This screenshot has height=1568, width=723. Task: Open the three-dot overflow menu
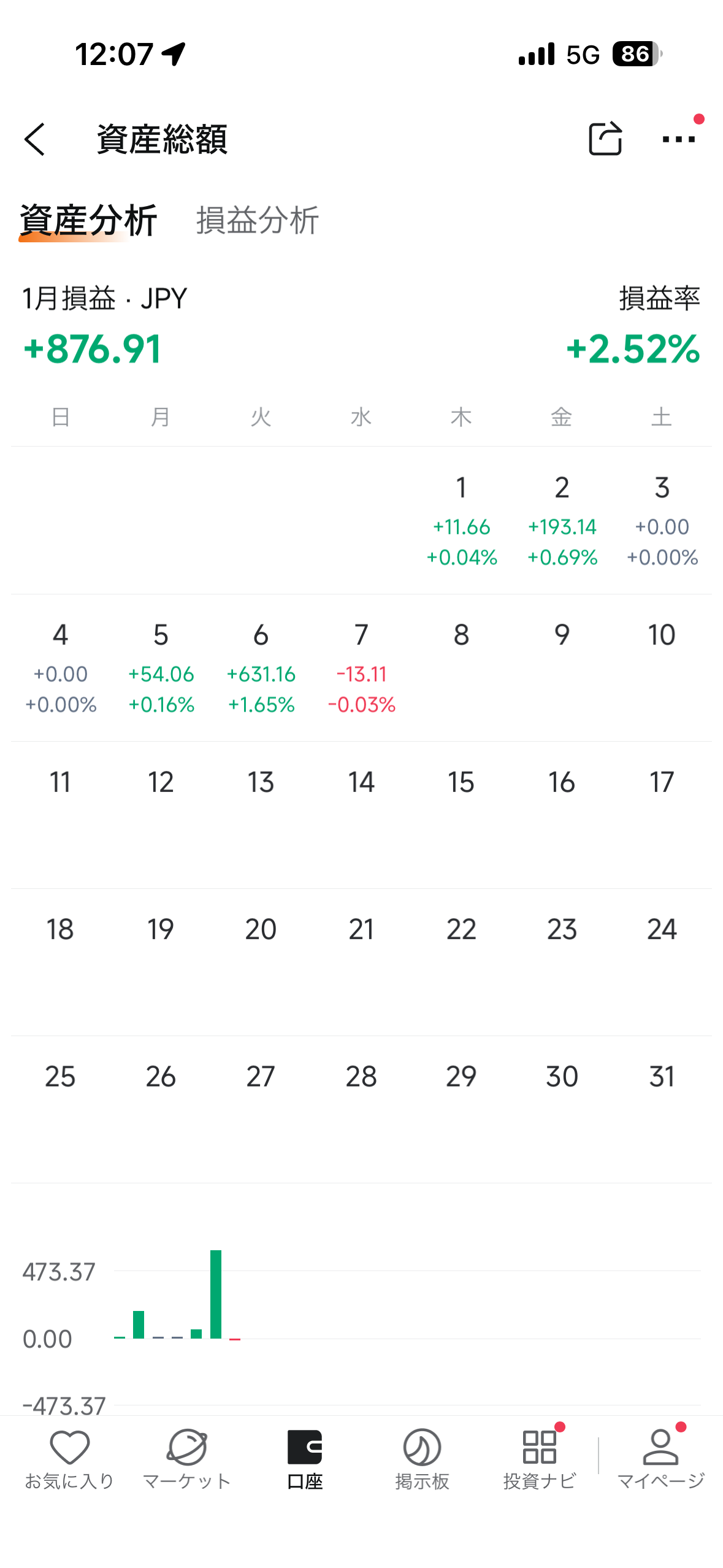(x=679, y=139)
